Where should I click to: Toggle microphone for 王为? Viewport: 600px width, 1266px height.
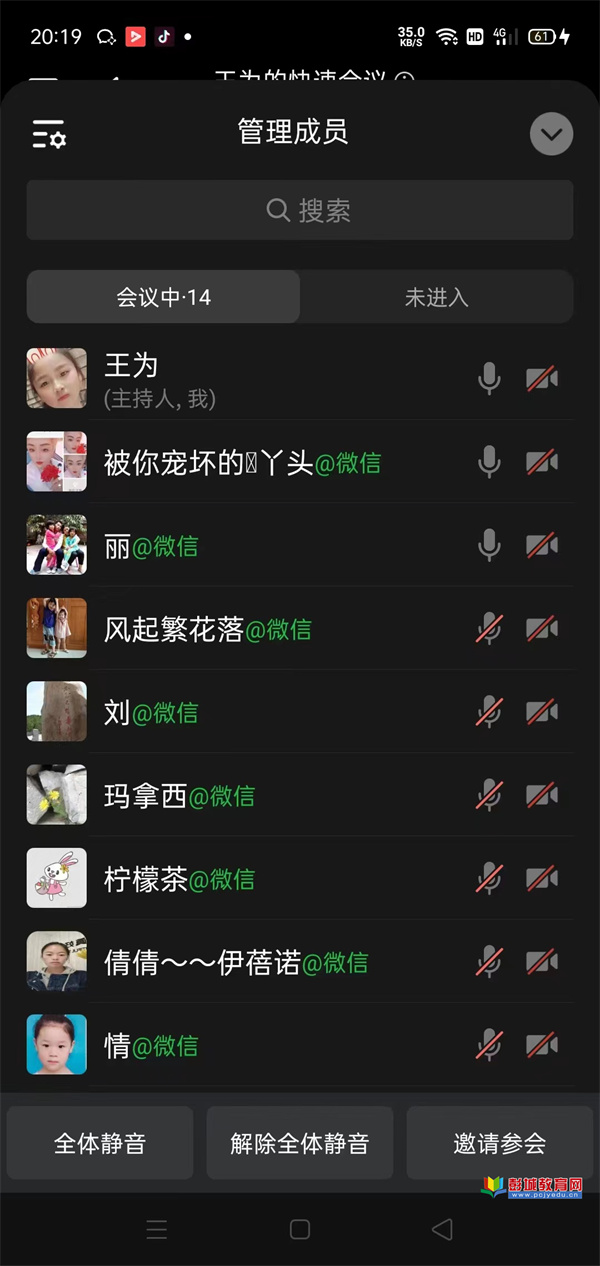489,379
